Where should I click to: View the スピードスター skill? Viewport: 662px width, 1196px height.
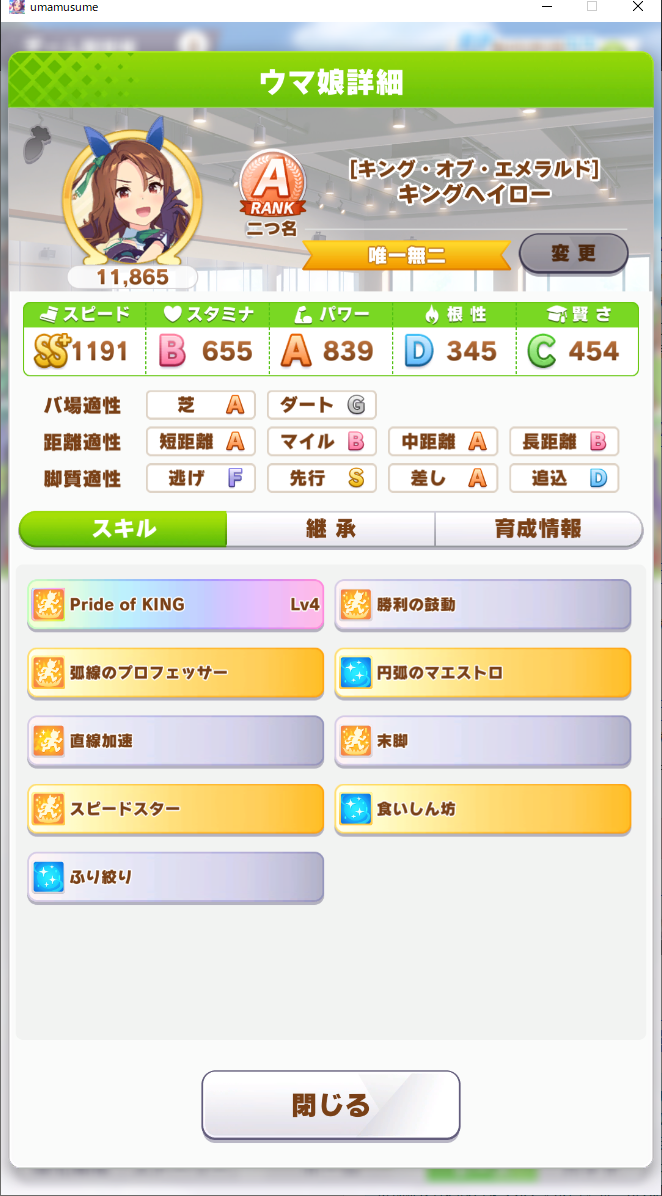coord(175,809)
